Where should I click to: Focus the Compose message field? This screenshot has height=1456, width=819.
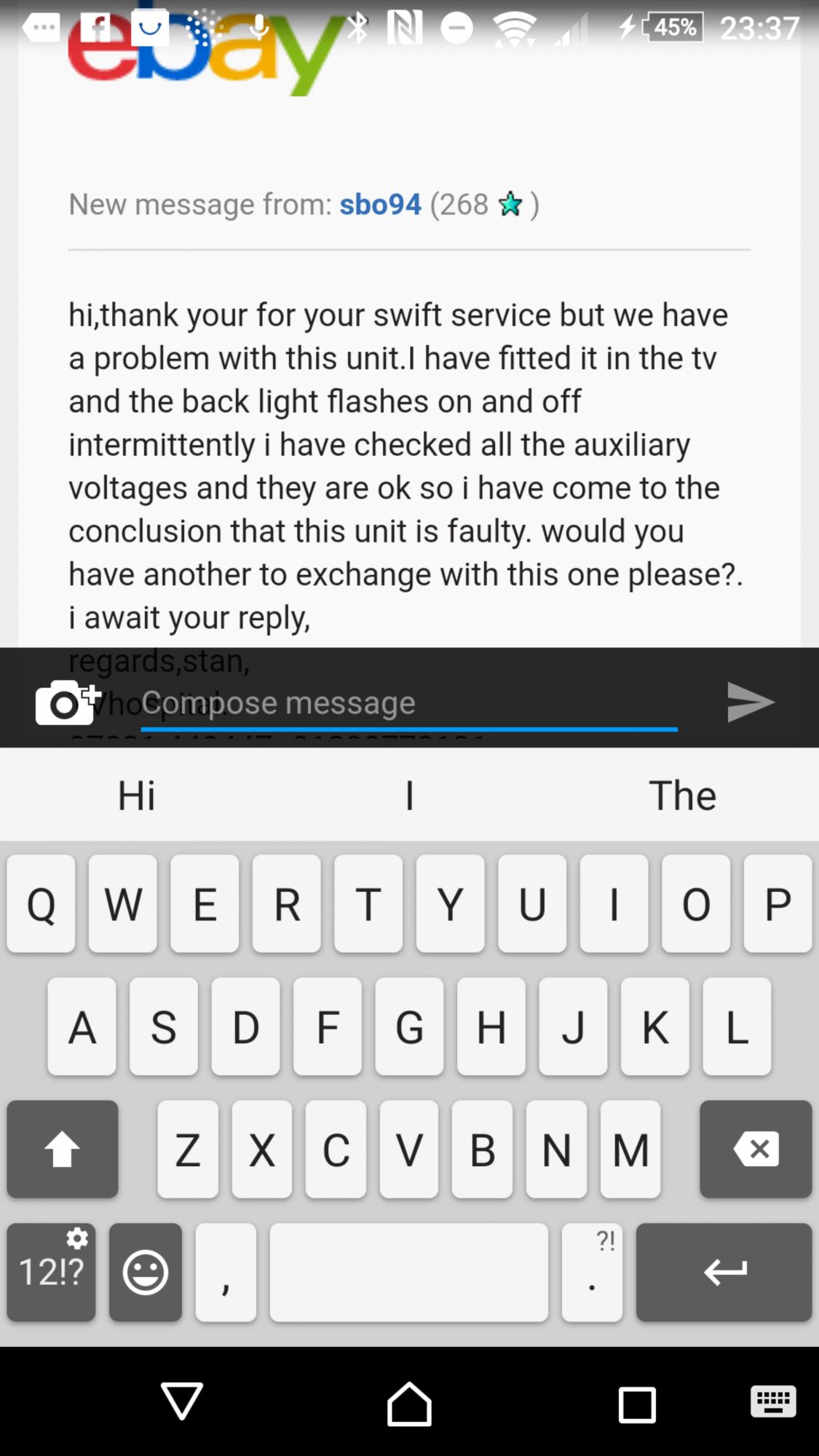408,703
